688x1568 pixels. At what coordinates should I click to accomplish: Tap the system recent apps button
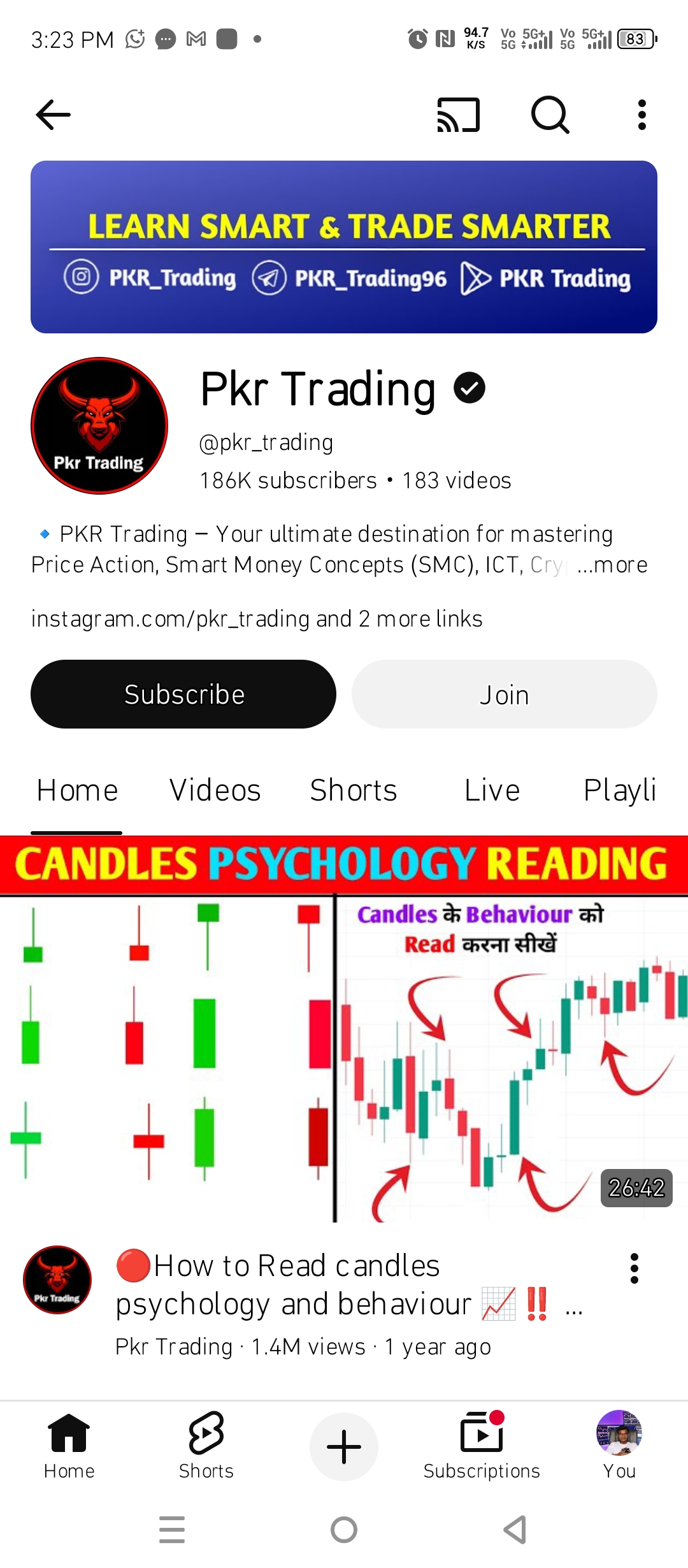[x=172, y=1530]
